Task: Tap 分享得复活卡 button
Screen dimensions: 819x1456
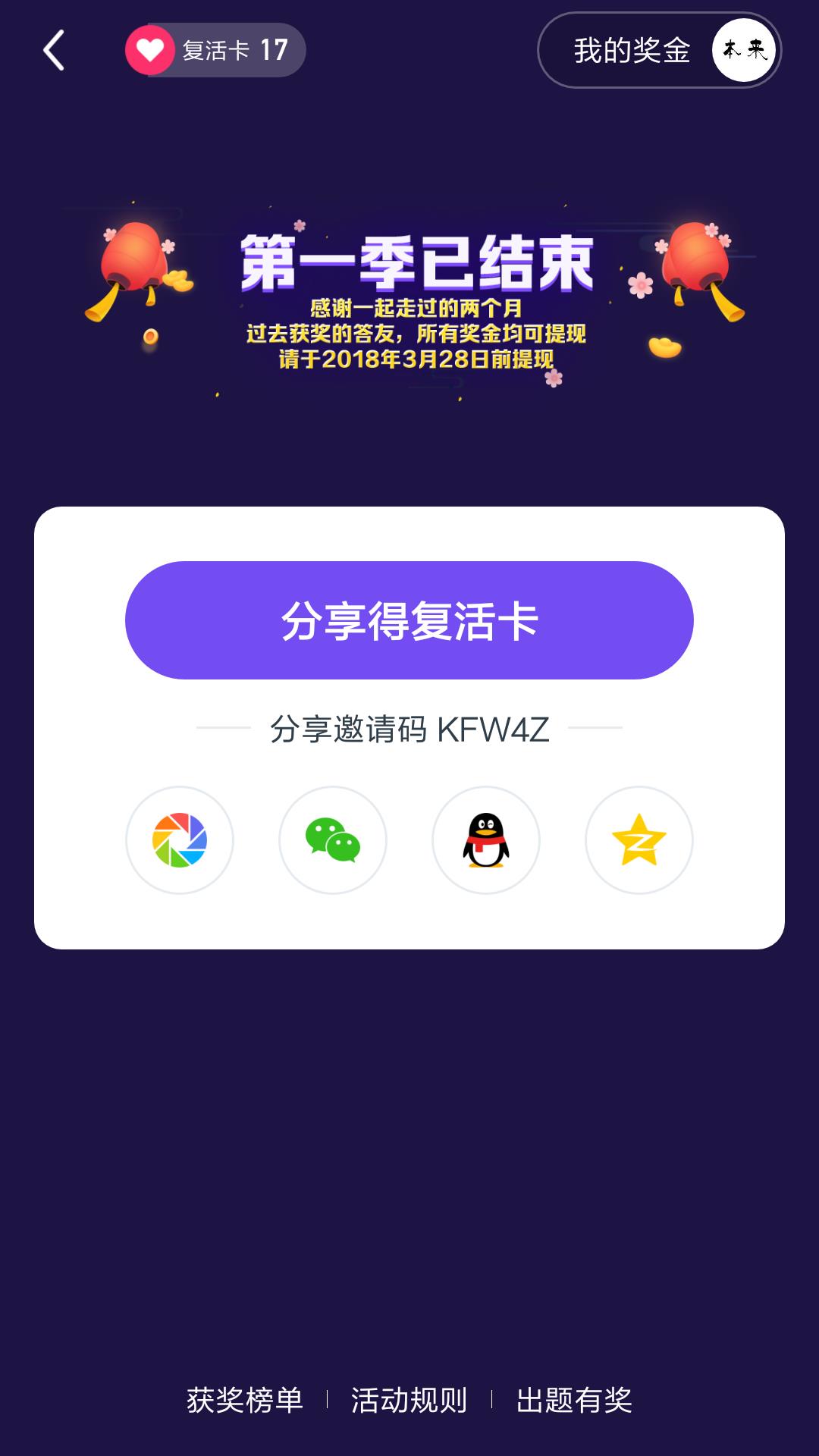Action: pos(409,620)
